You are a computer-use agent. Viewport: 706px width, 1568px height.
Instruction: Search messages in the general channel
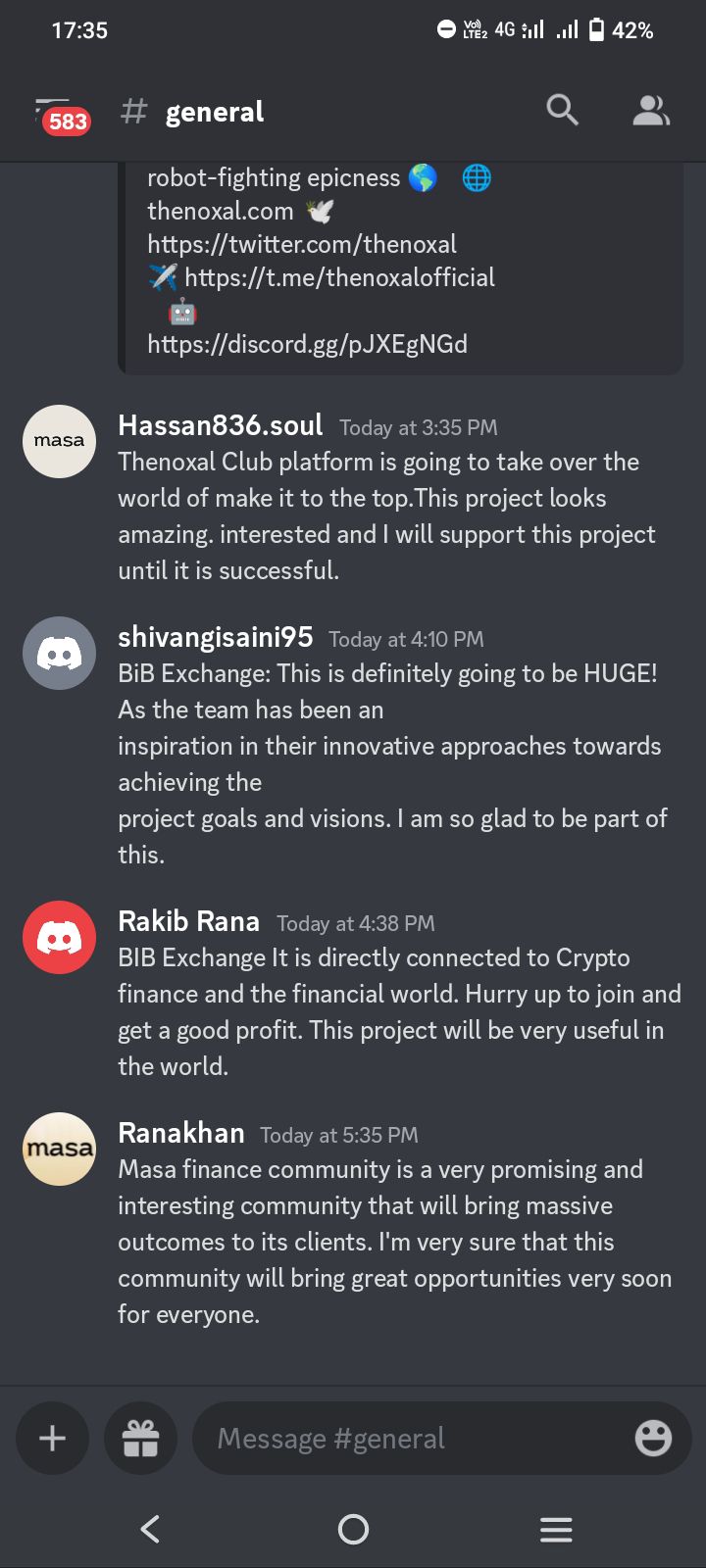coord(562,110)
